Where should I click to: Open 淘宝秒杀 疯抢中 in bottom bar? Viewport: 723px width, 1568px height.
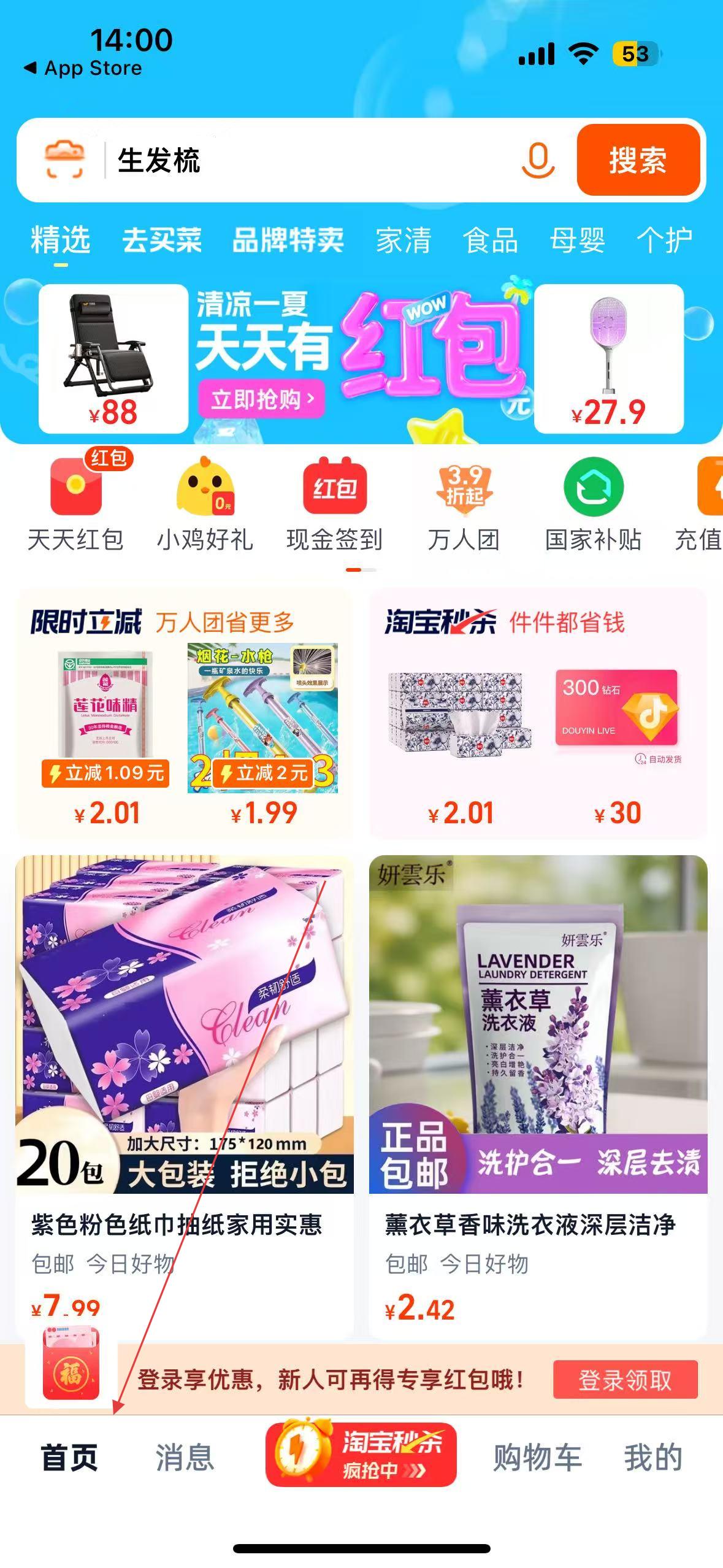[x=361, y=1454]
